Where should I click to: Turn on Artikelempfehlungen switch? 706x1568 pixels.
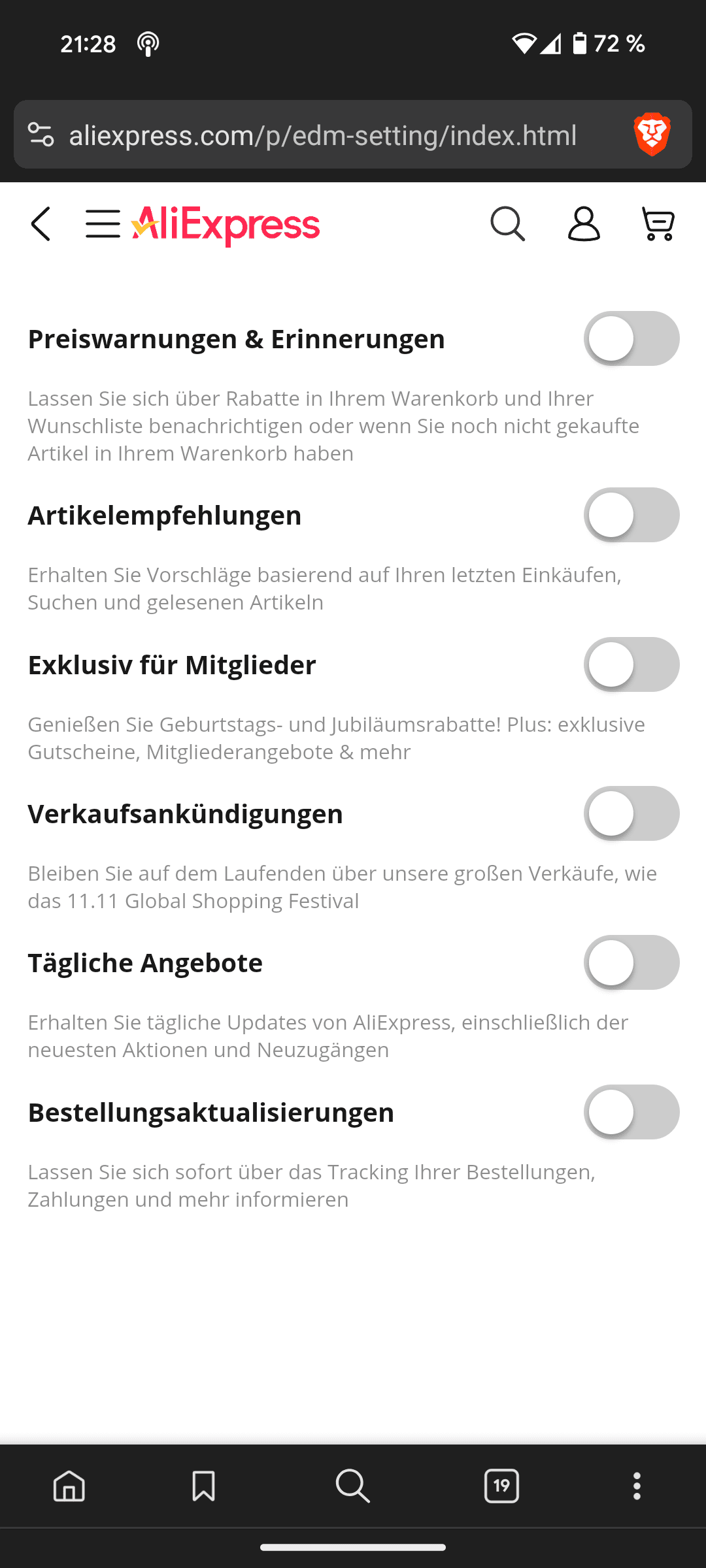point(631,515)
